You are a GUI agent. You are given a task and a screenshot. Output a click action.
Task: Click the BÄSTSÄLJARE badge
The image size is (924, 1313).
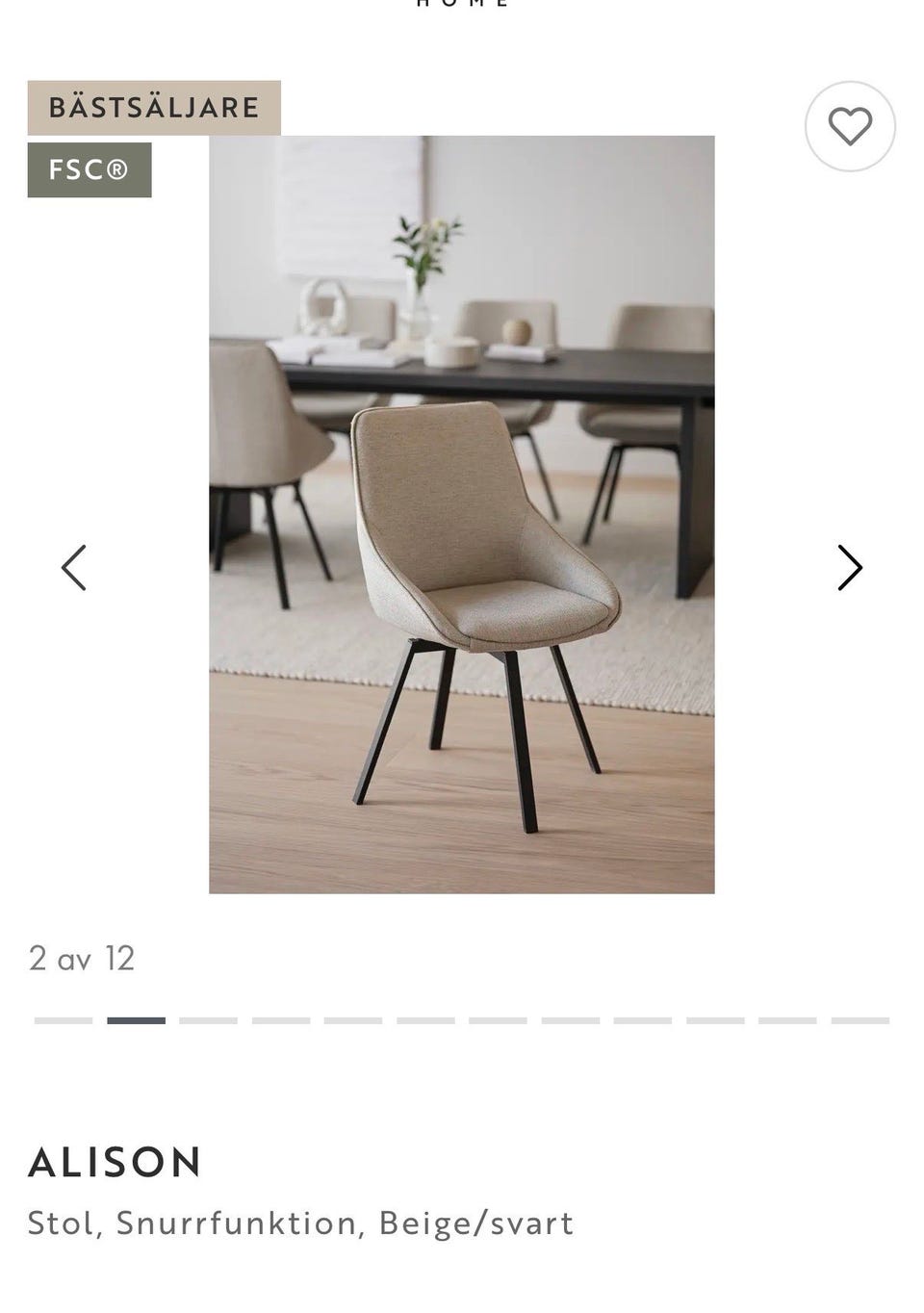pyautogui.click(x=154, y=107)
